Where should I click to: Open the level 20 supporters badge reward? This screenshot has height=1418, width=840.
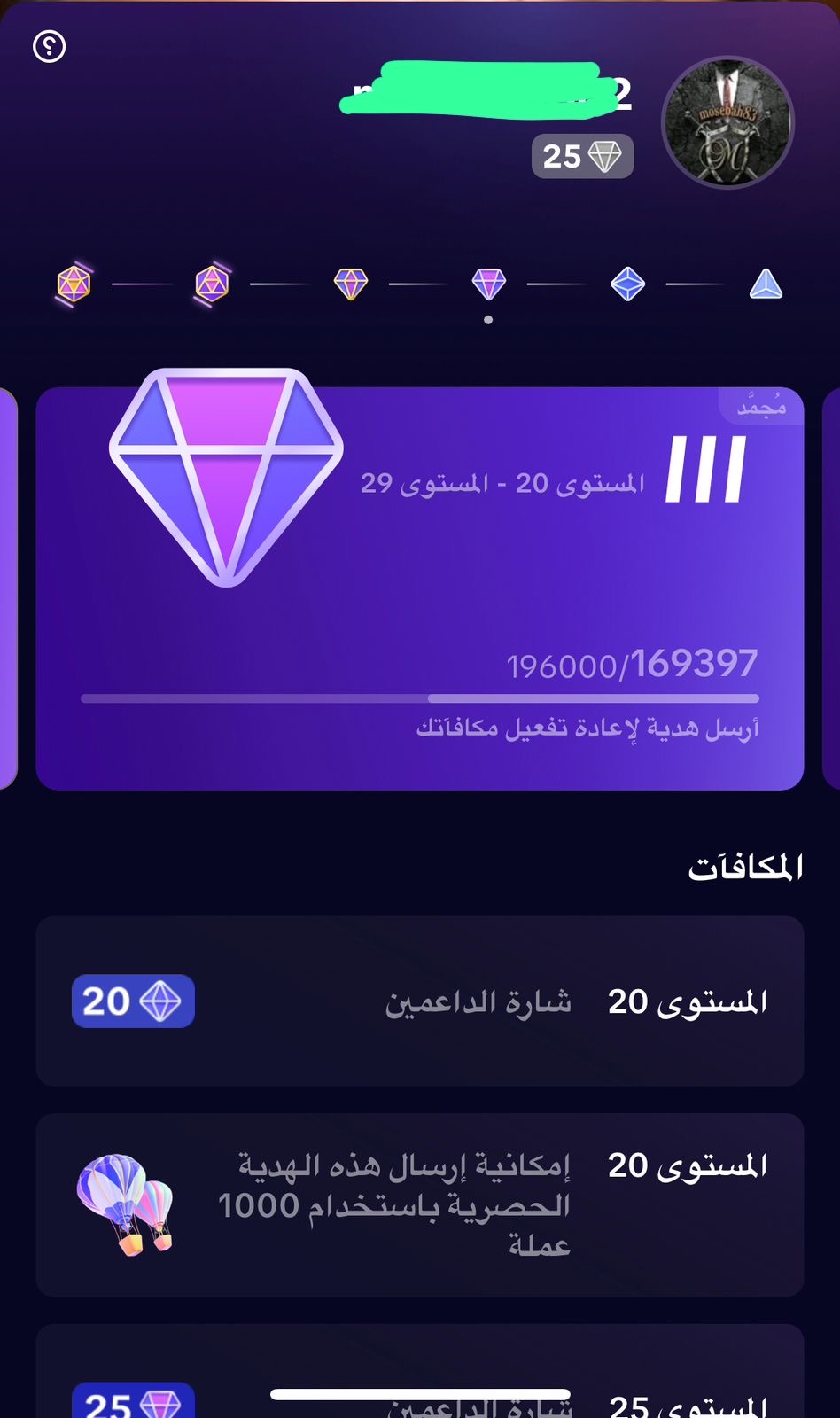point(420,1001)
